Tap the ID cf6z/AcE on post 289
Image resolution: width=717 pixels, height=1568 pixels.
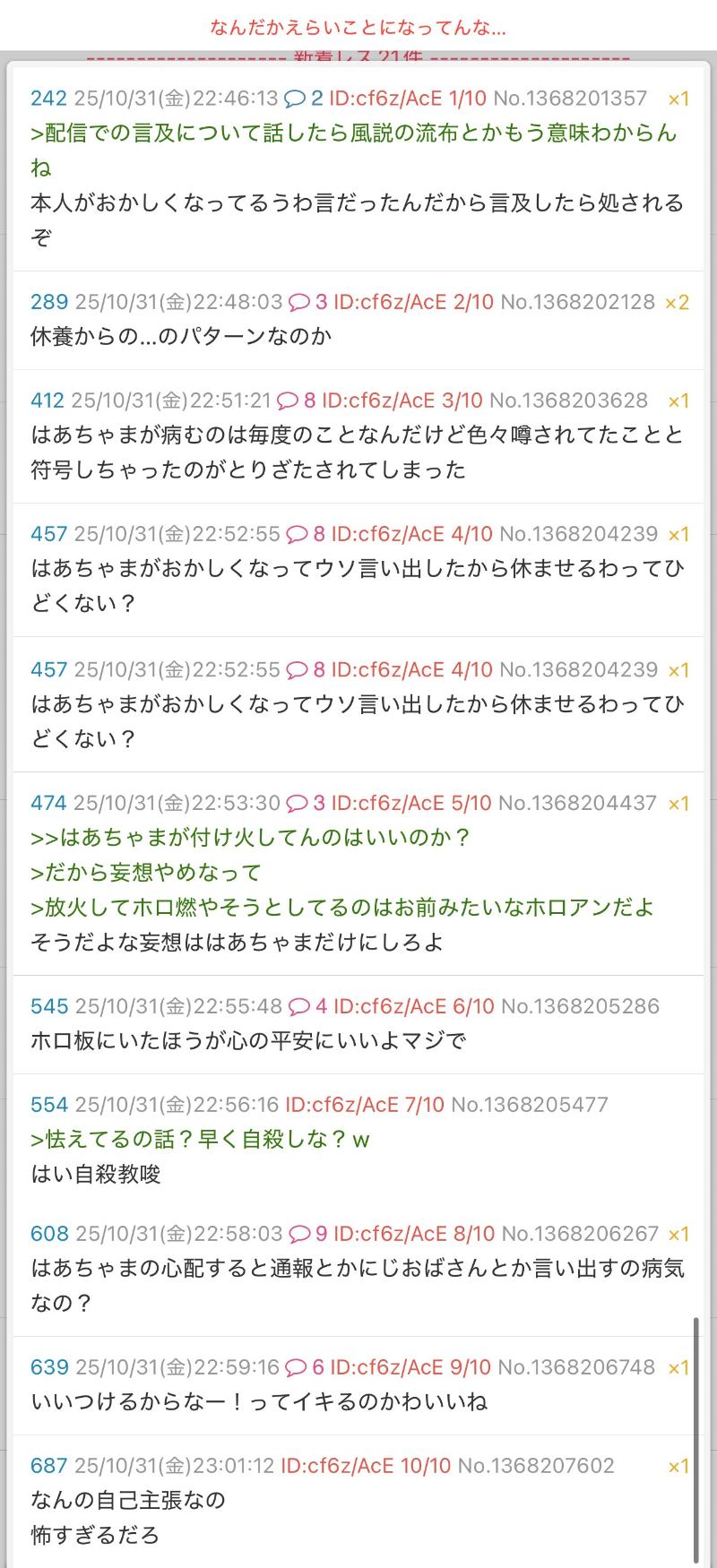[413, 302]
